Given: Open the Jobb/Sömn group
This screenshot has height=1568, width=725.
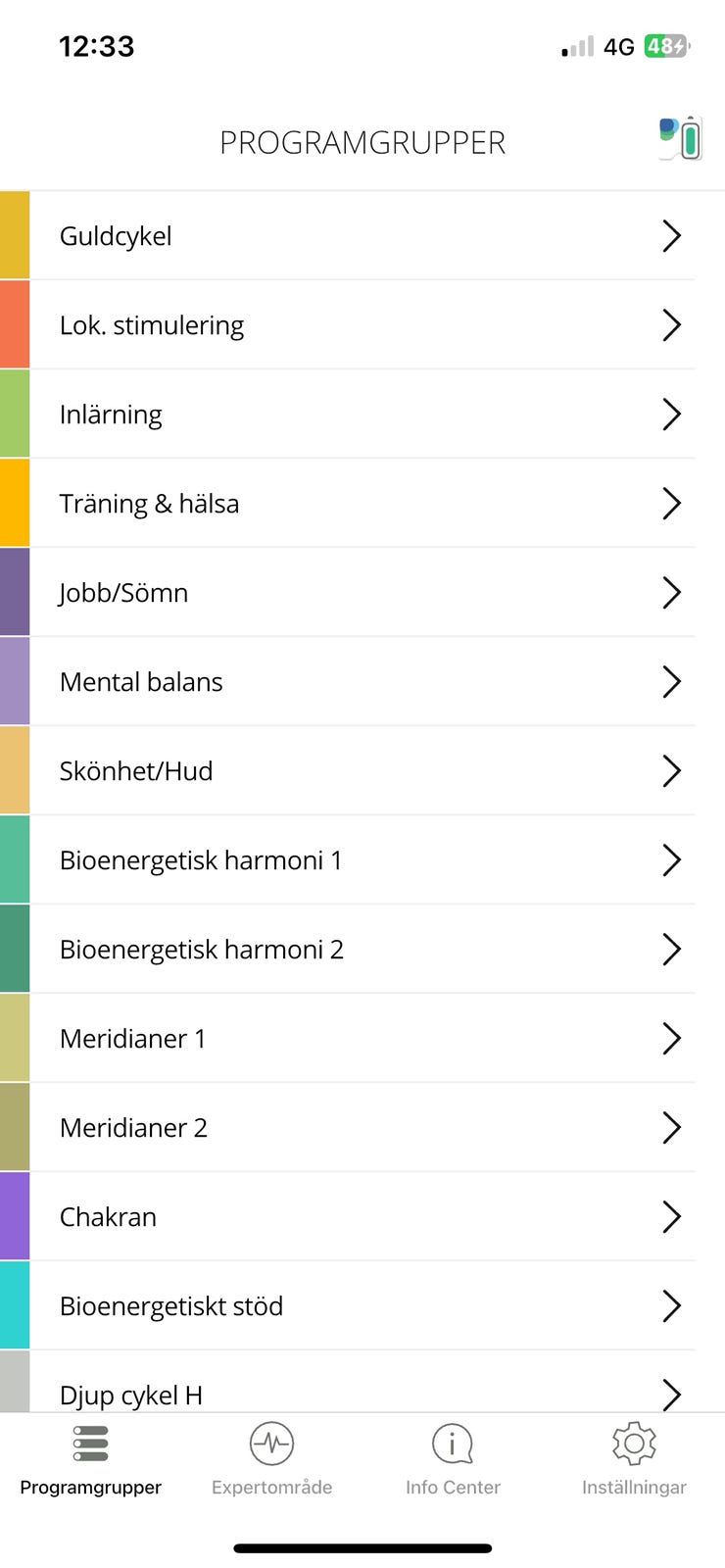Looking at the screenshot, I should pyautogui.click(x=362, y=592).
